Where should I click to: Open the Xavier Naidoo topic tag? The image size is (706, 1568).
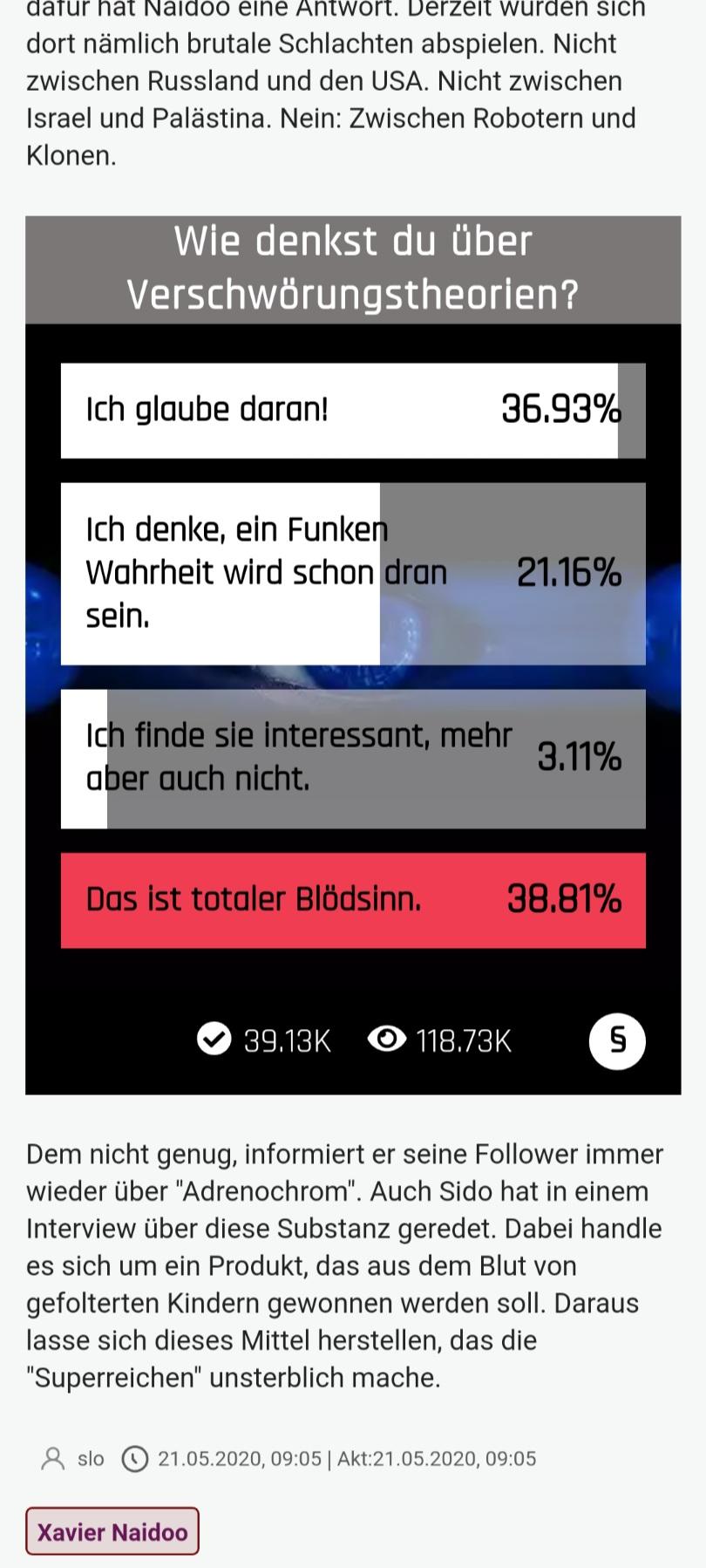[x=112, y=1531]
